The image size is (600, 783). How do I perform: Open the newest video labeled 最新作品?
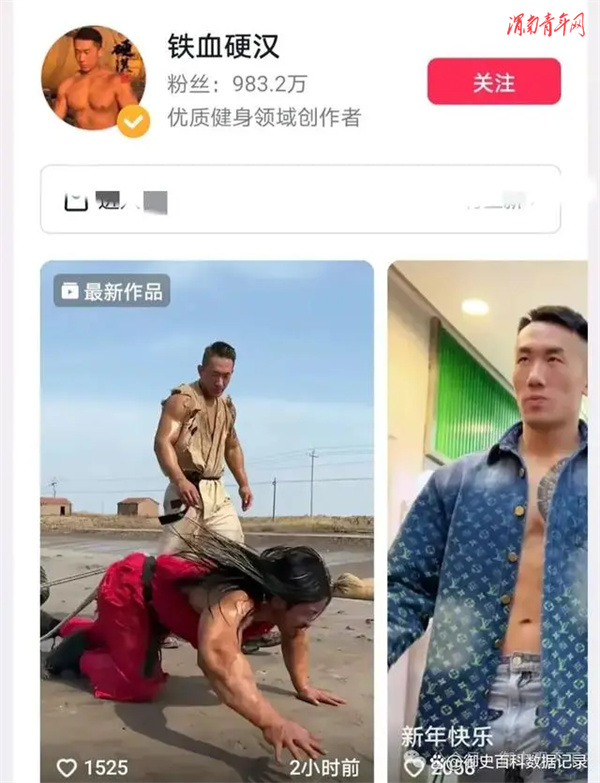(x=206, y=520)
